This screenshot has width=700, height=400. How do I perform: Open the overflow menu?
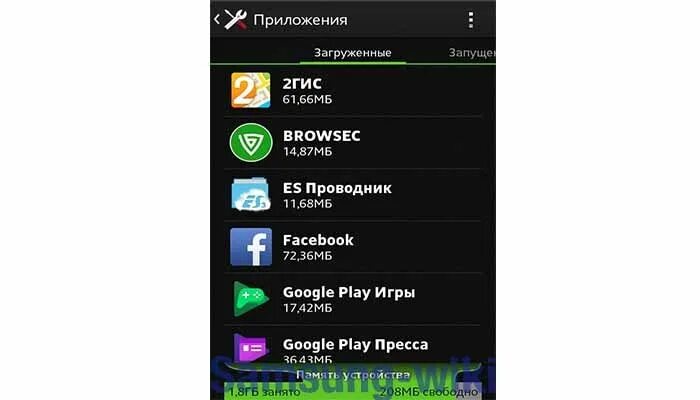coord(471,19)
